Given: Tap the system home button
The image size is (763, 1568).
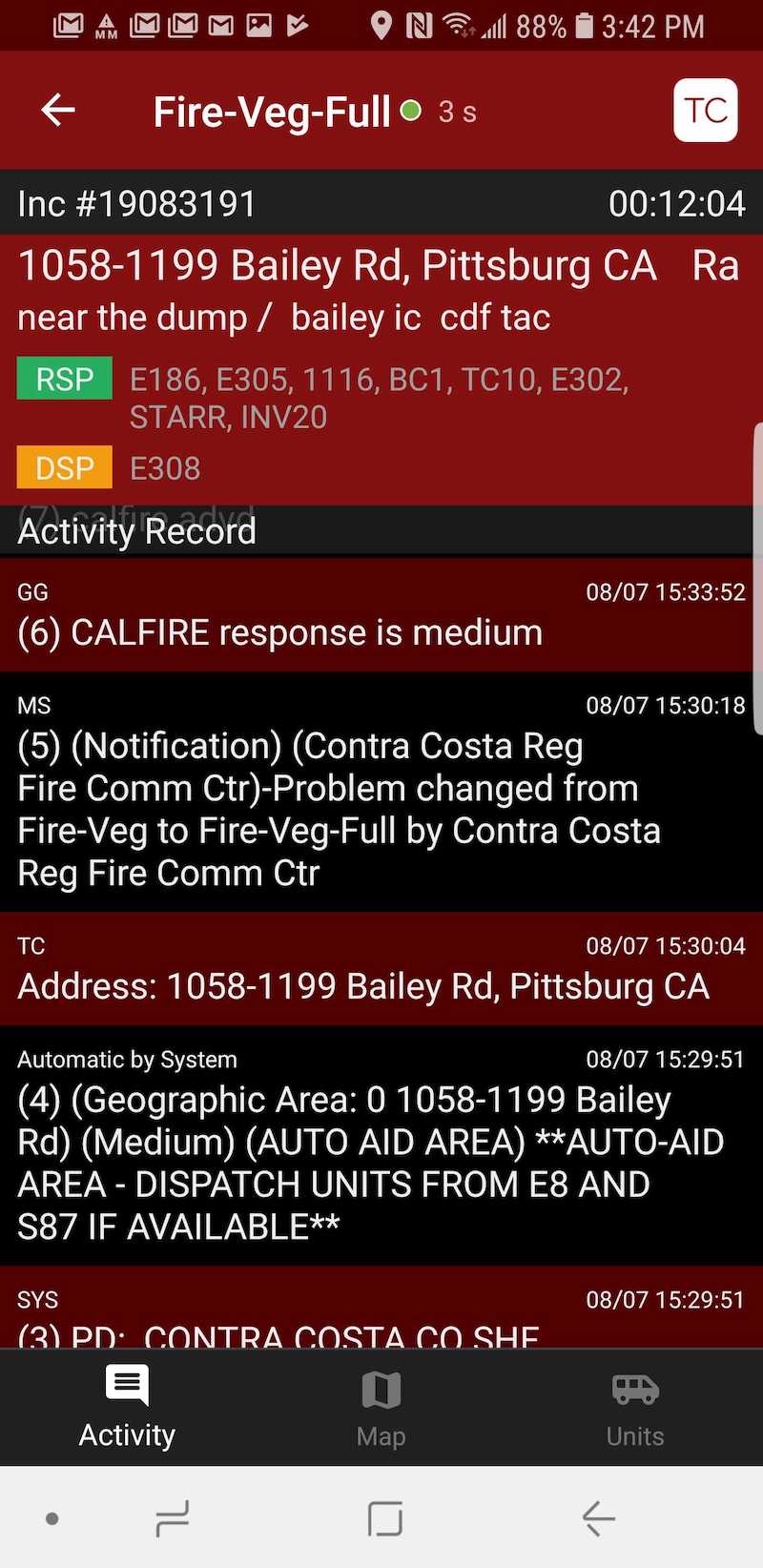Looking at the screenshot, I should (385, 1518).
